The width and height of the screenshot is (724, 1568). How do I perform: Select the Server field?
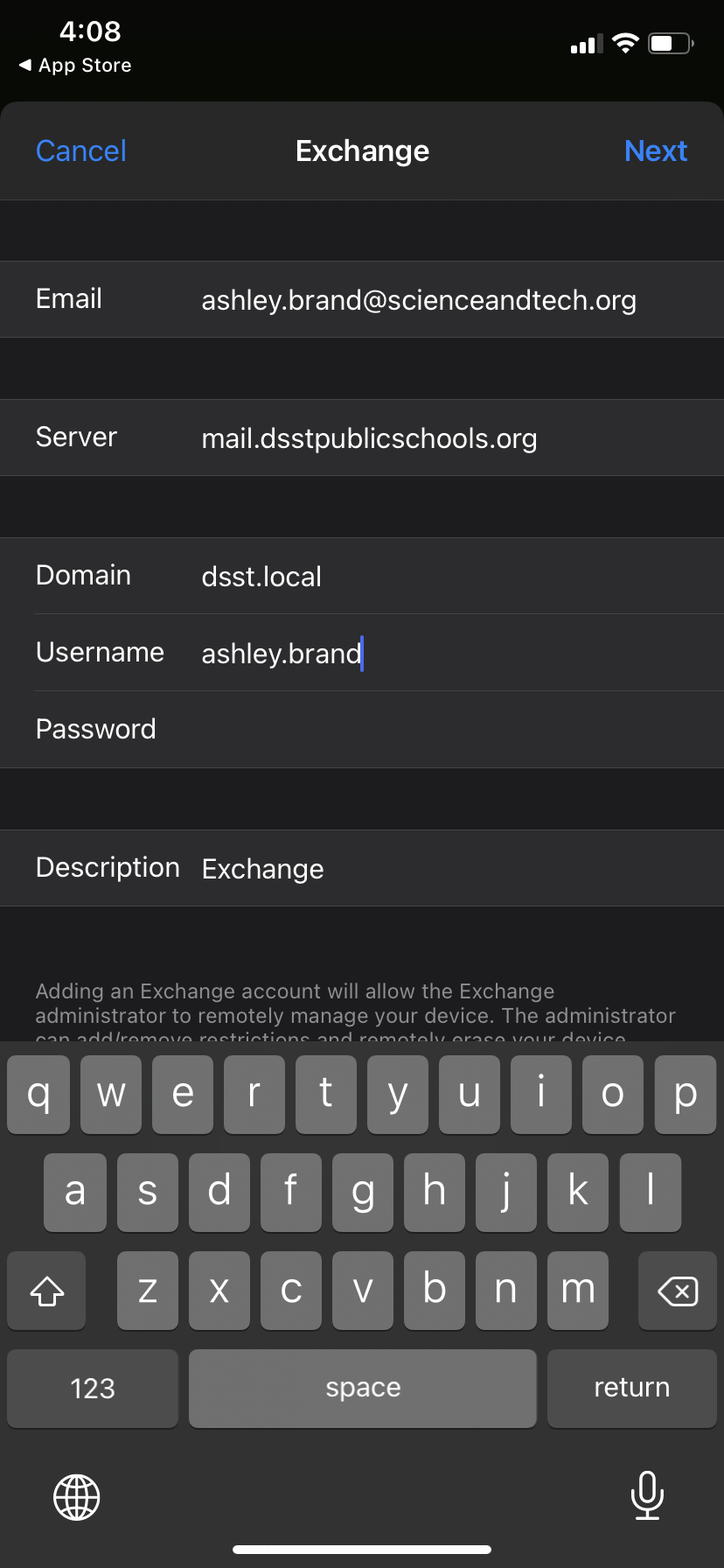(362, 437)
